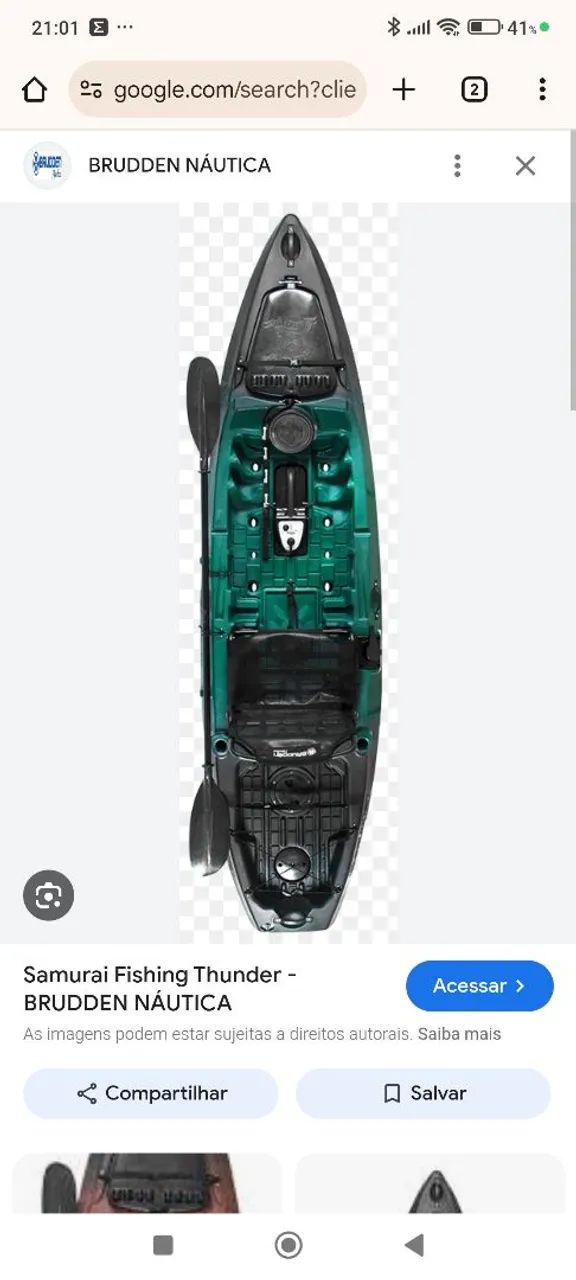Open the related kayak thumbnail on the right
This screenshot has width=576, height=1280.
pyautogui.click(x=430, y=1183)
